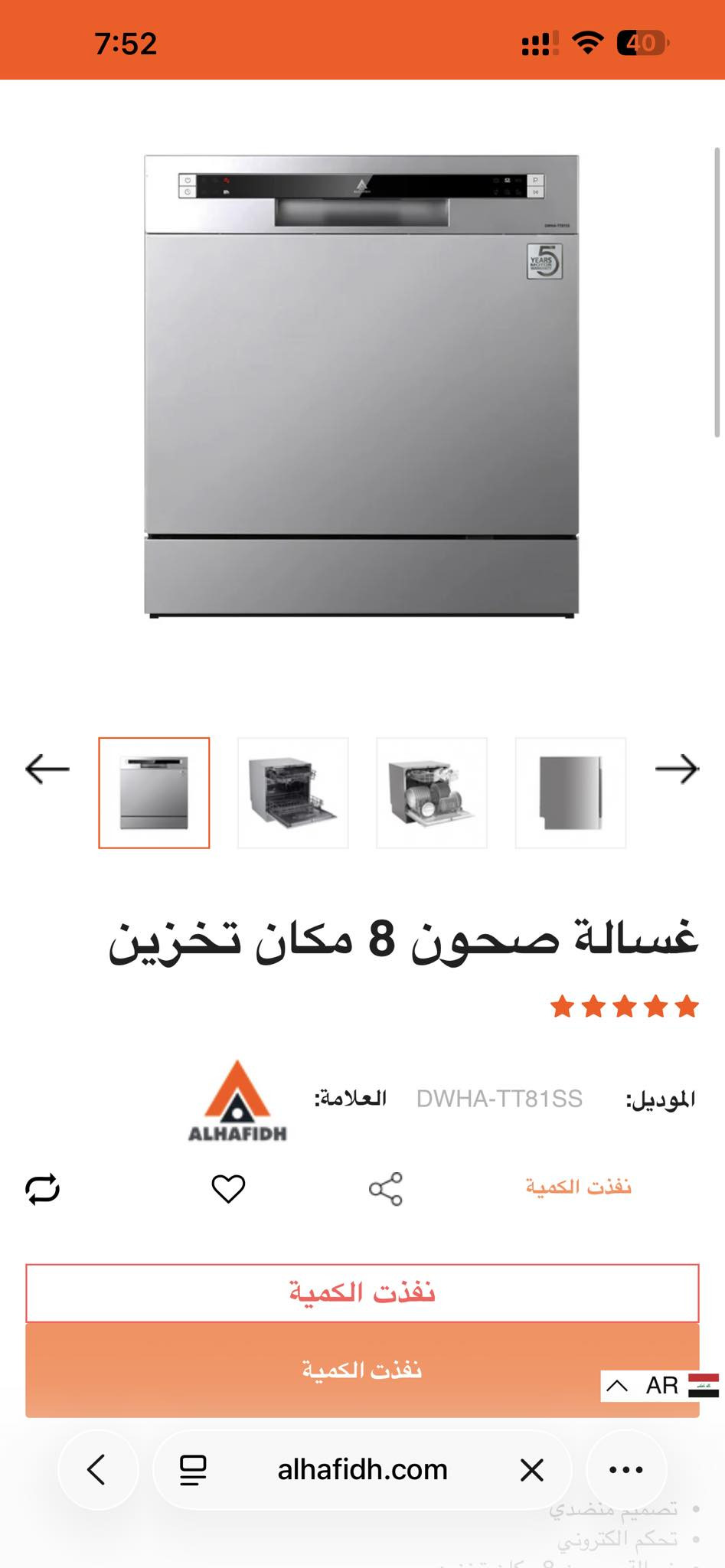Image resolution: width=725 pixels, height=1568 pixels.
Task: Close the current page with X
Action: click(531, 1469)
